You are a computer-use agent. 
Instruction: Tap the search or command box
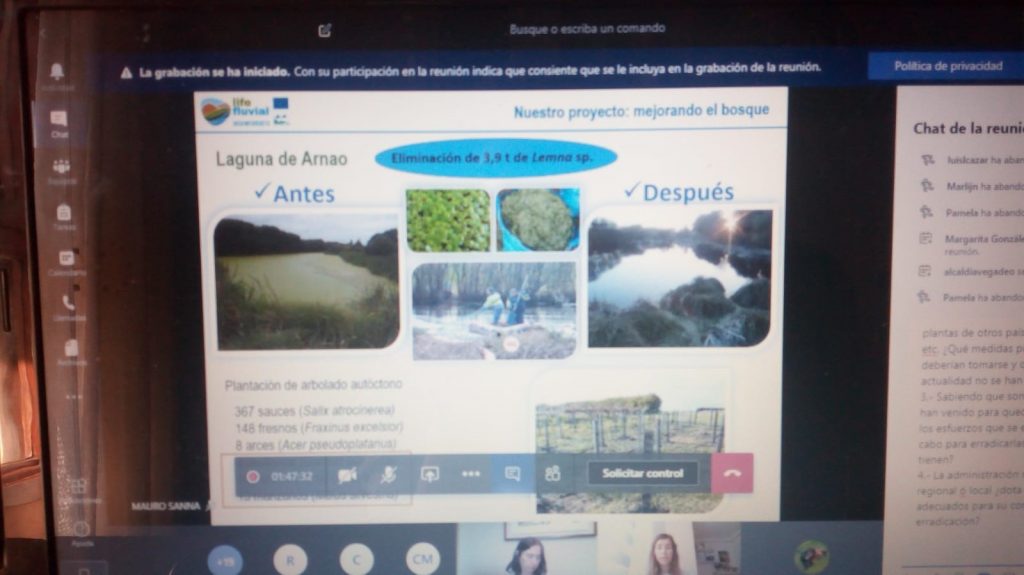pos(586,29)
